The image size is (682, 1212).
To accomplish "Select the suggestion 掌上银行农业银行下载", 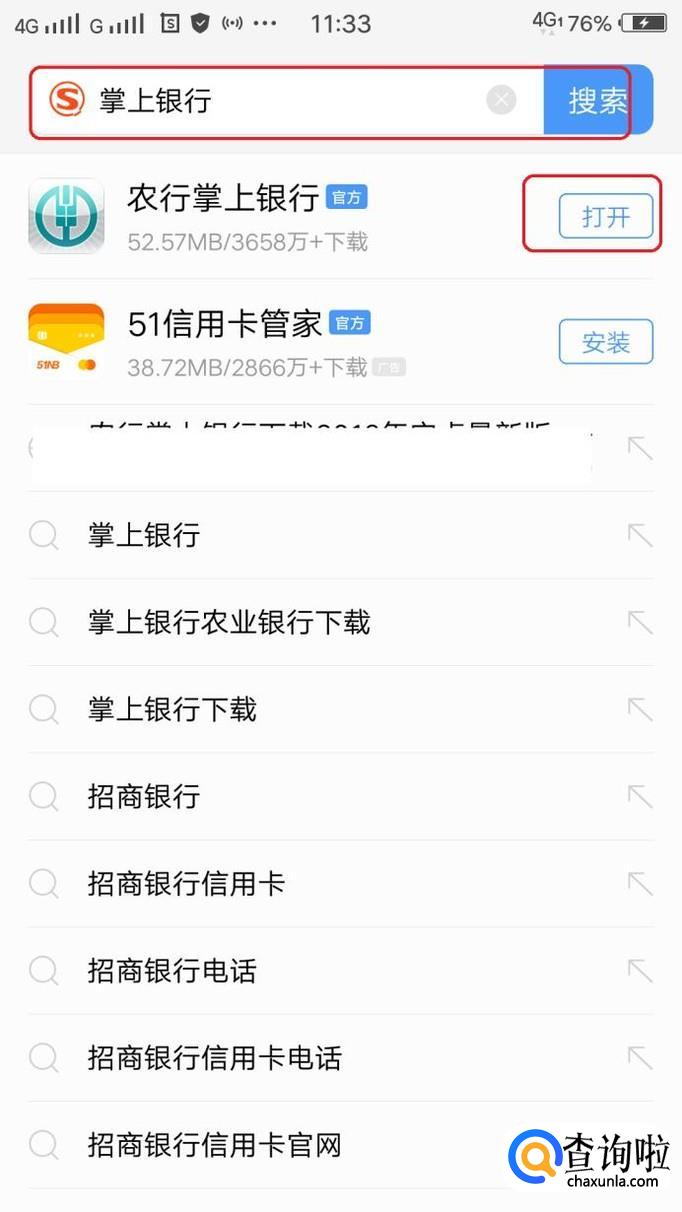I will click(x=229, y=622).
